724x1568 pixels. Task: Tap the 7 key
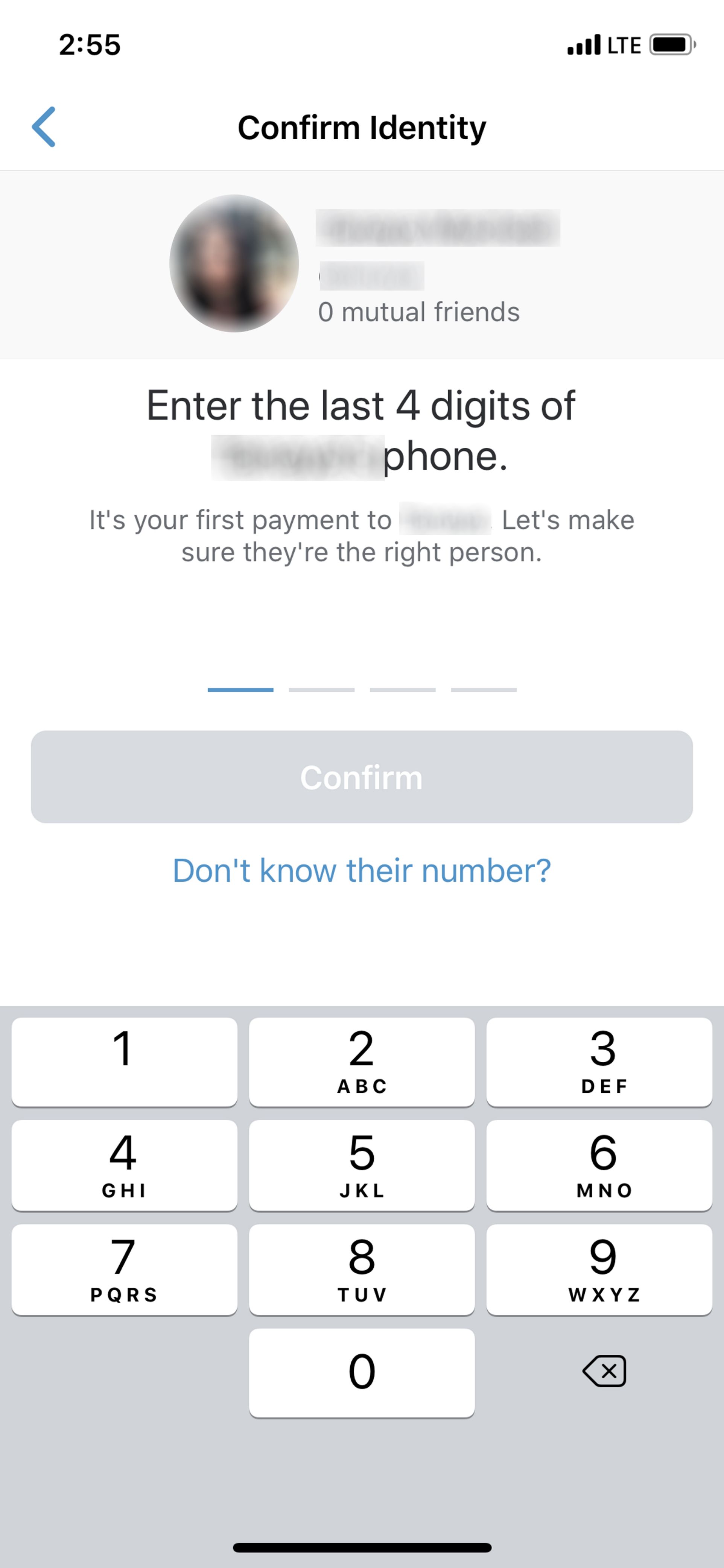click(x=124, y=1269)
